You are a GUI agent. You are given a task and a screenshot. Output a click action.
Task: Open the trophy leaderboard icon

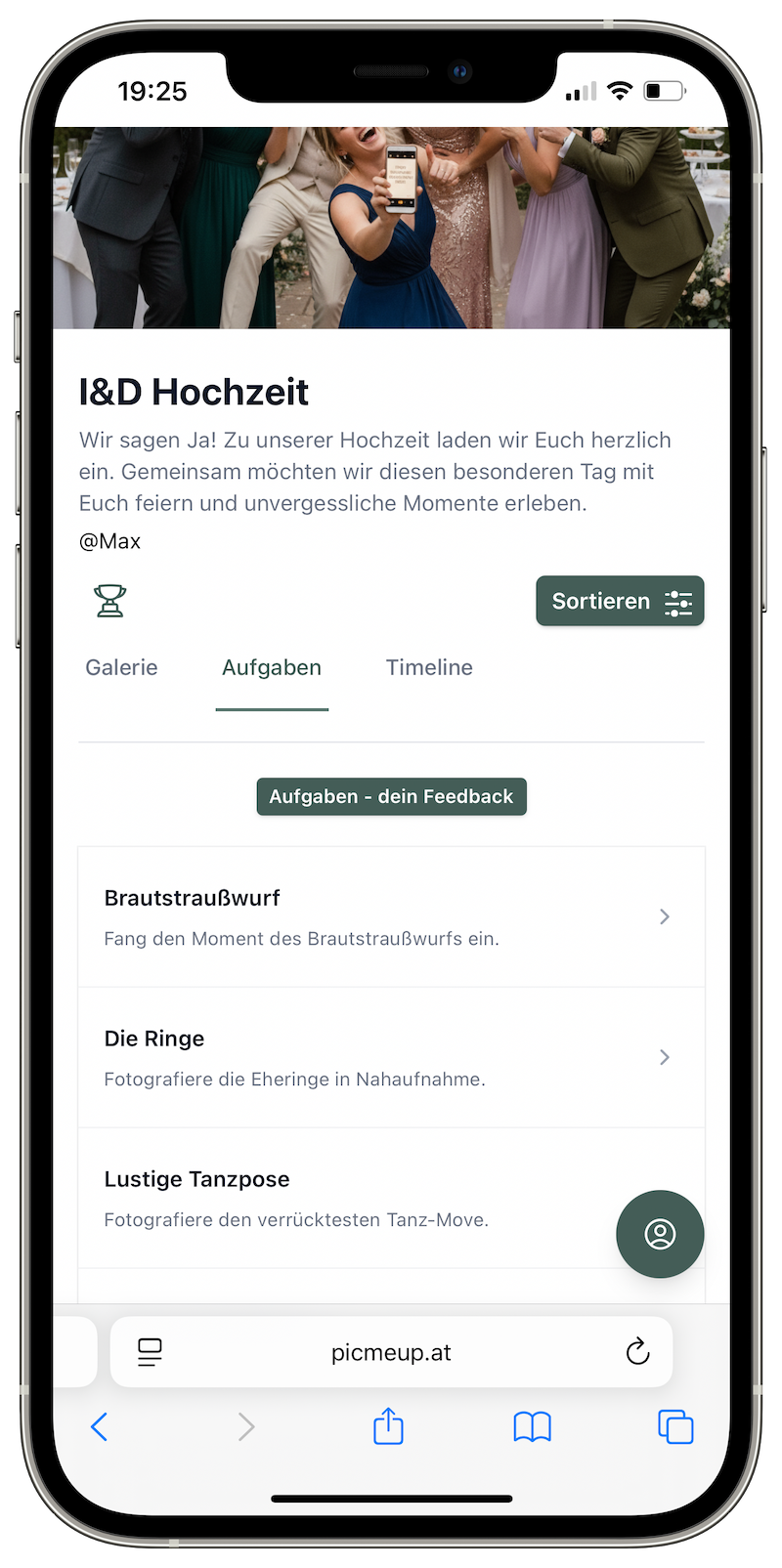(x=110, y=600)
